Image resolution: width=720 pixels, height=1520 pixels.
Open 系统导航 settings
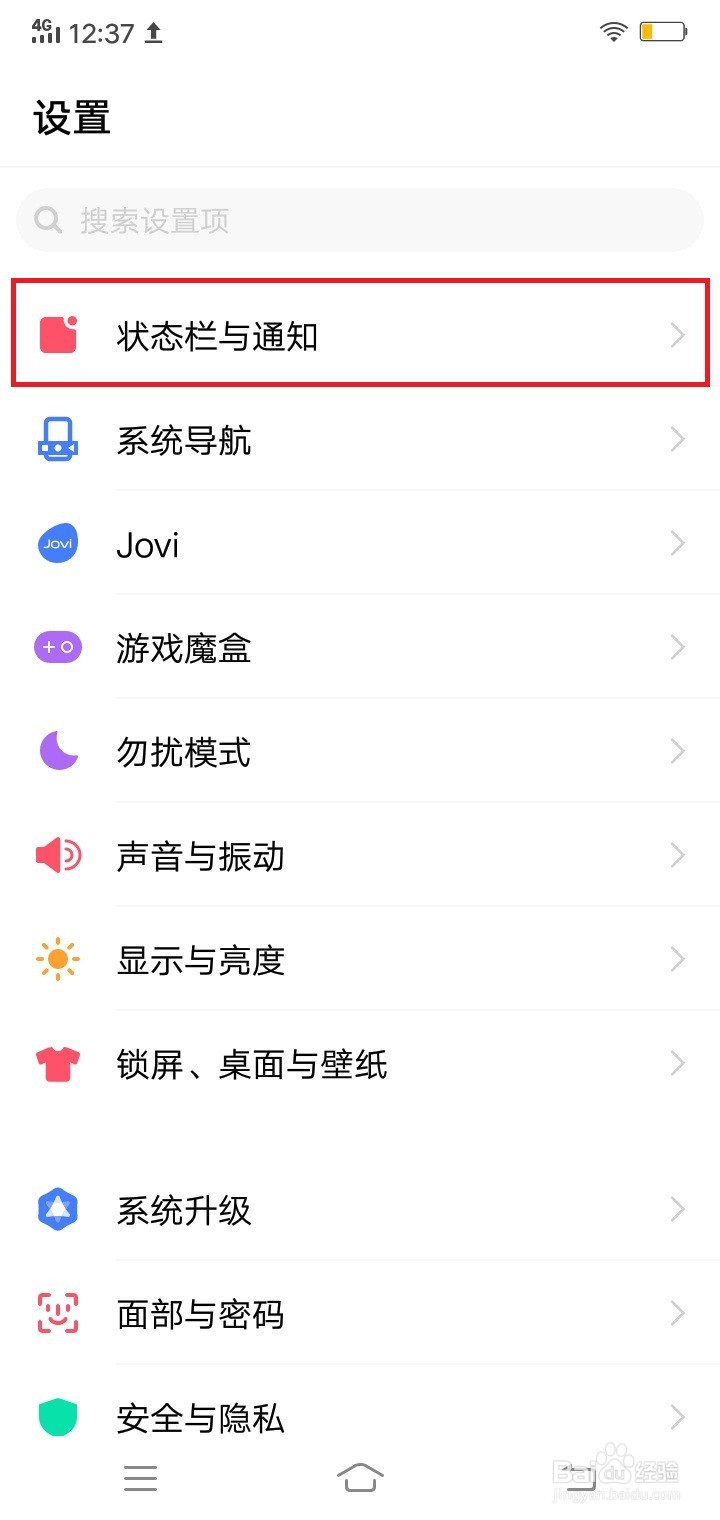pyautogui.click(x=360, y=440)
